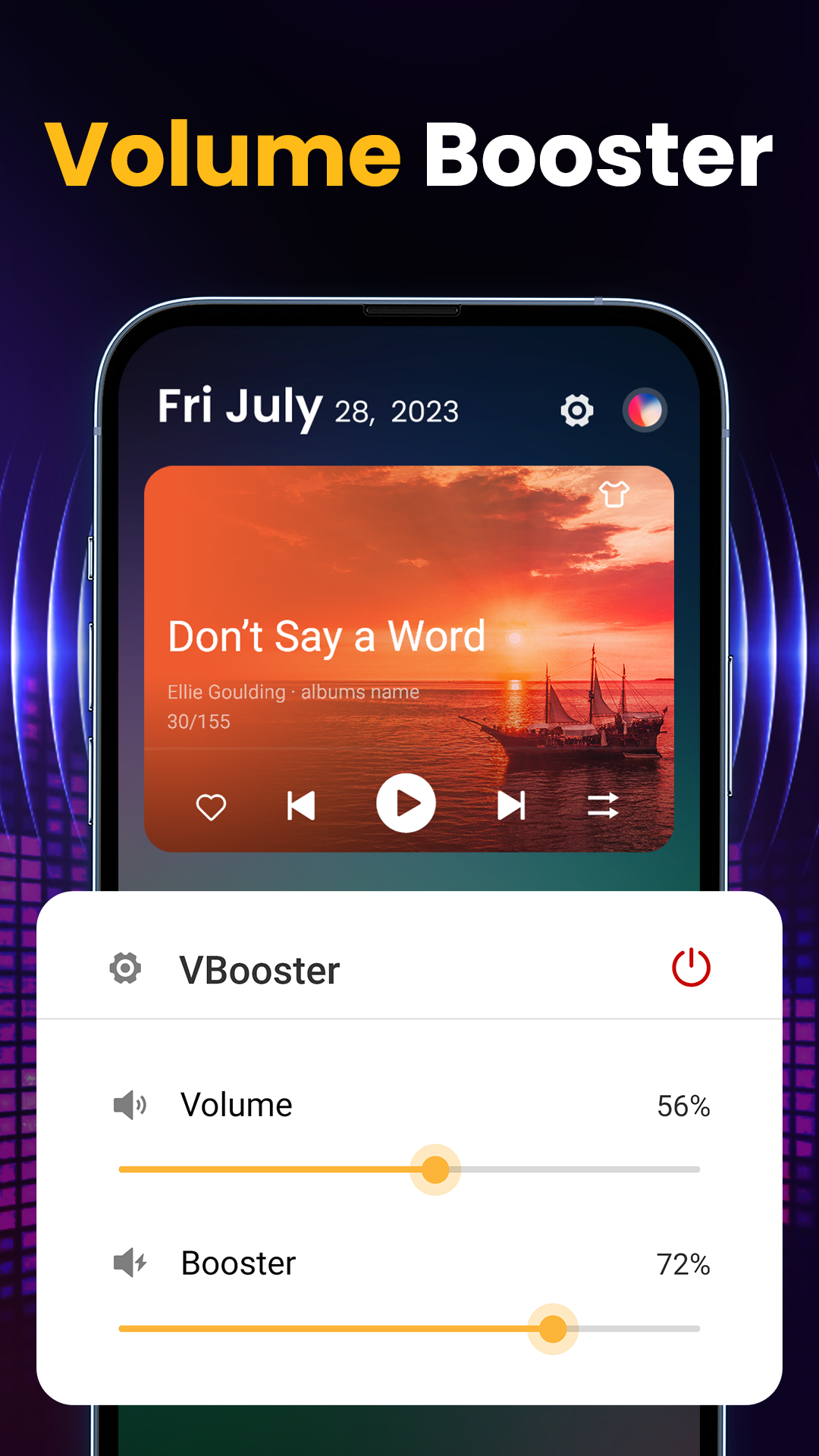Screen dimensions: 819x1456
Task: Open the theme/skin icon on the album card
Action: [x=613, y=494]
